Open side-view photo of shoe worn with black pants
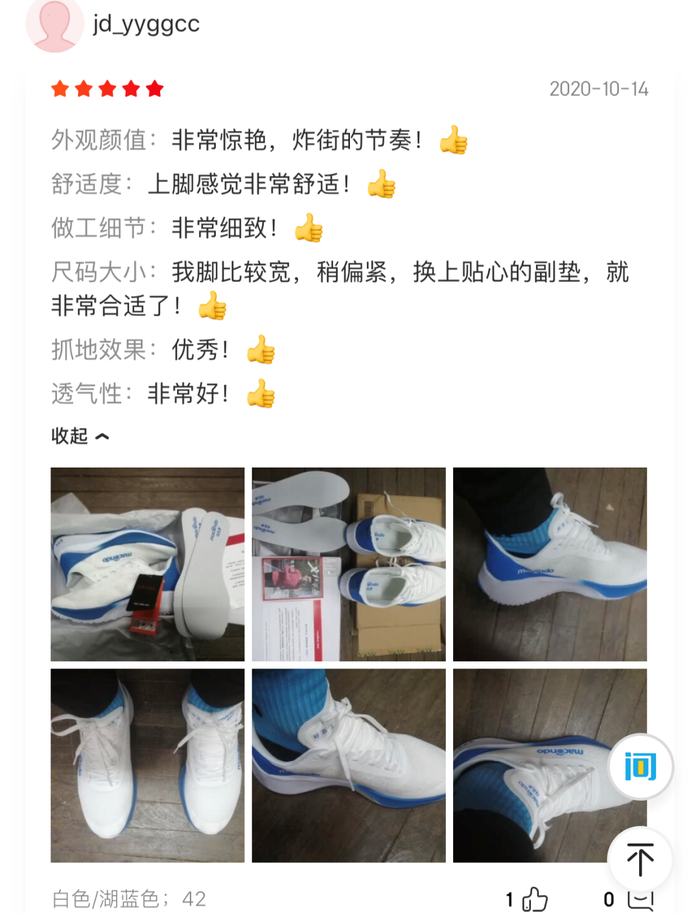The height and width of the screenshot is (913, 700). (550, 564)
